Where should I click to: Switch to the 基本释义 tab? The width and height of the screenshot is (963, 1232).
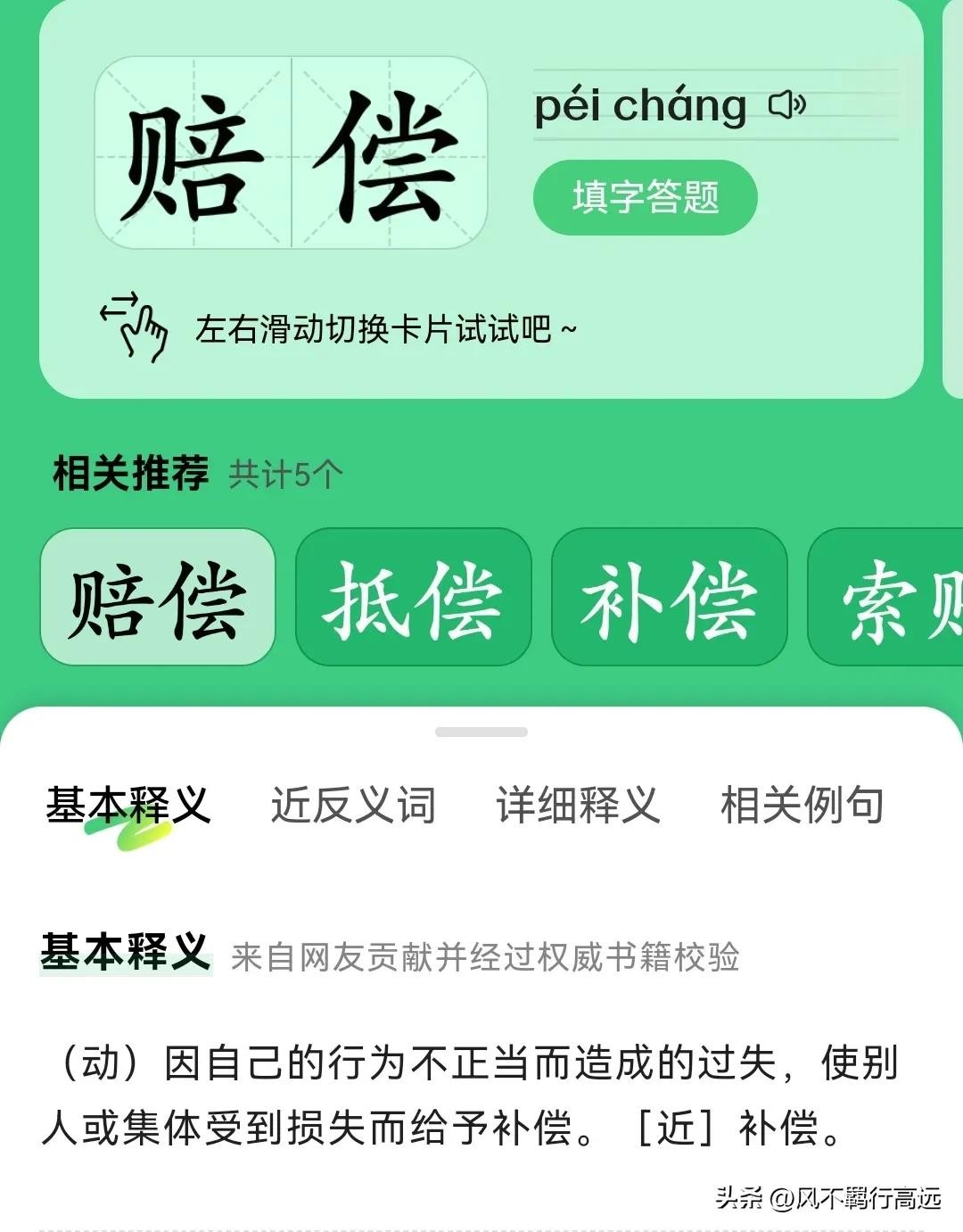tap(128, 806)
